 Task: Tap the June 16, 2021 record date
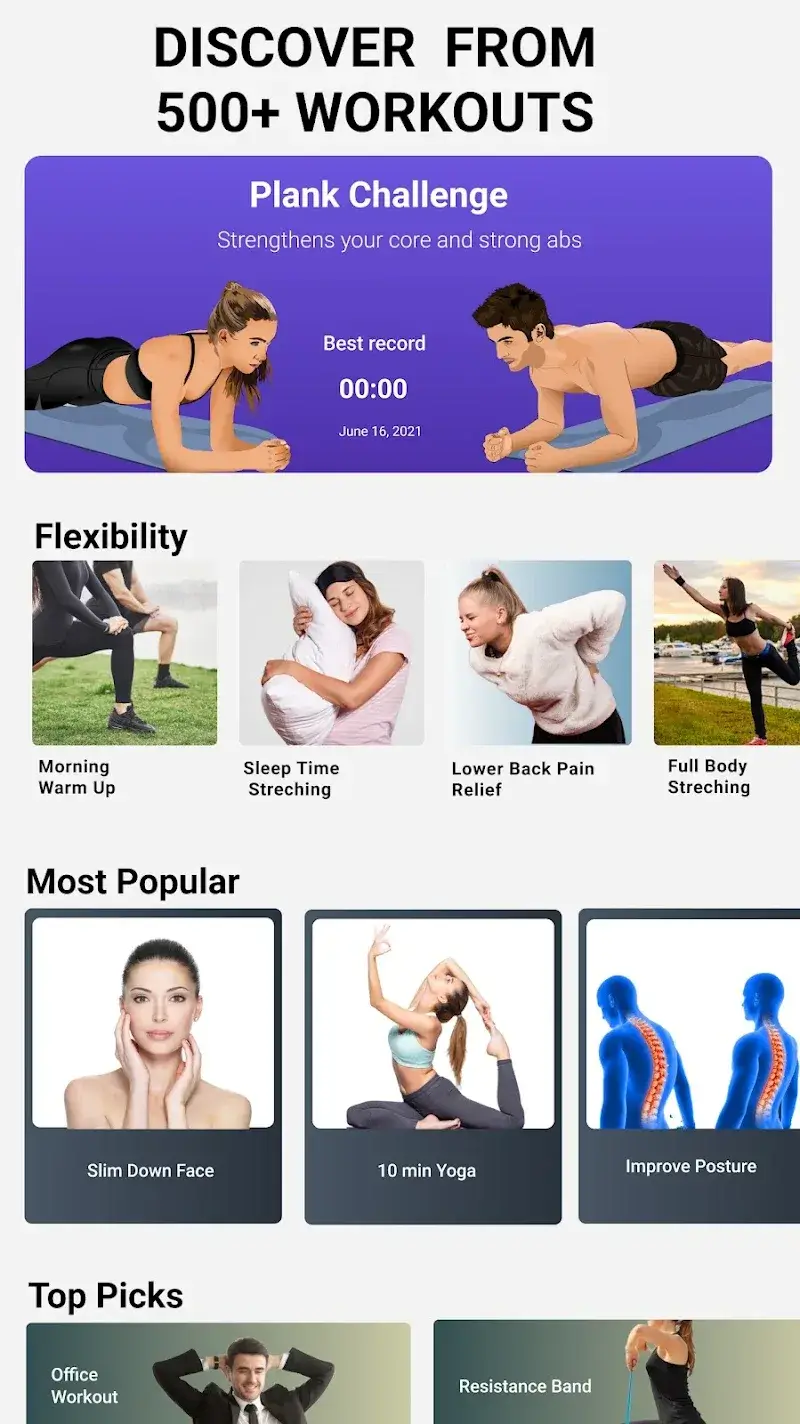tap(374, 431)
